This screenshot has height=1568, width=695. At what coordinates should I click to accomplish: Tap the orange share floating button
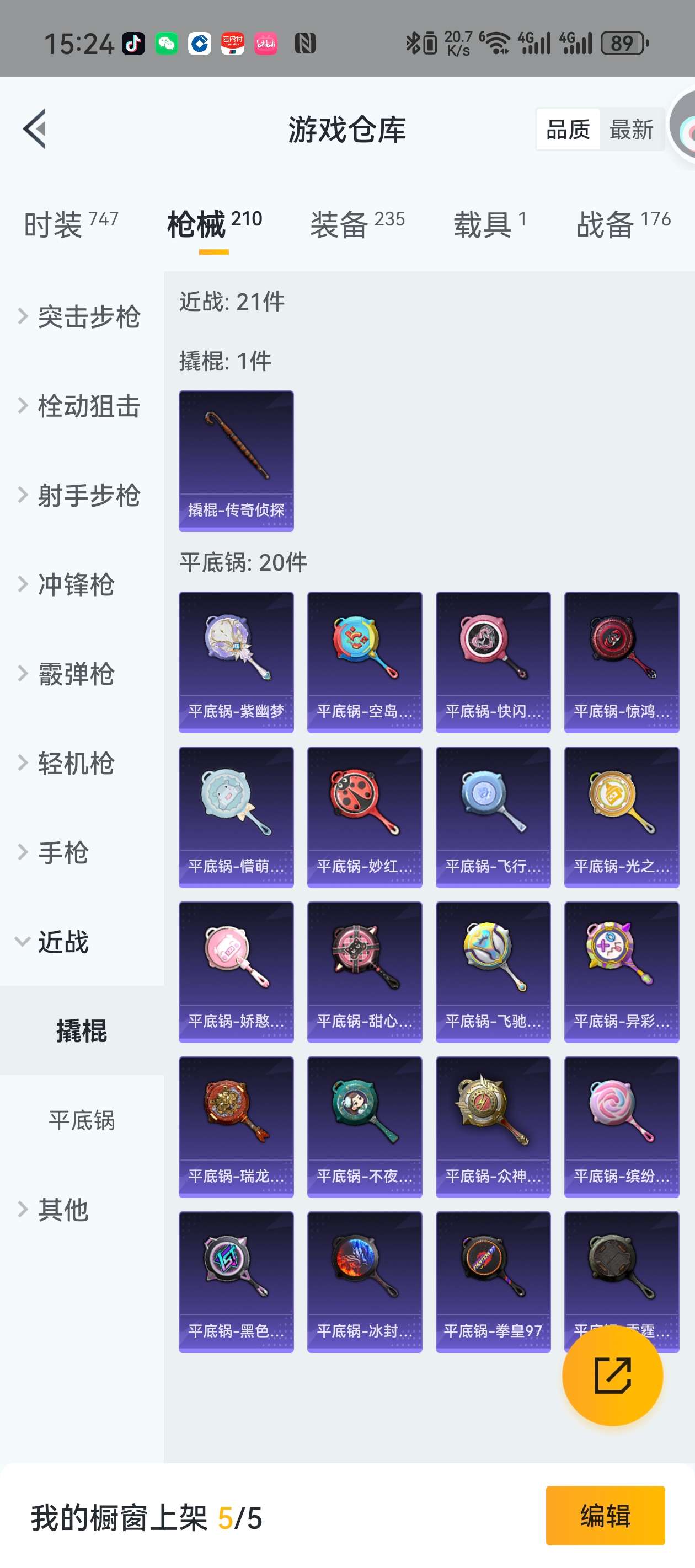[x=612, y=1375]
